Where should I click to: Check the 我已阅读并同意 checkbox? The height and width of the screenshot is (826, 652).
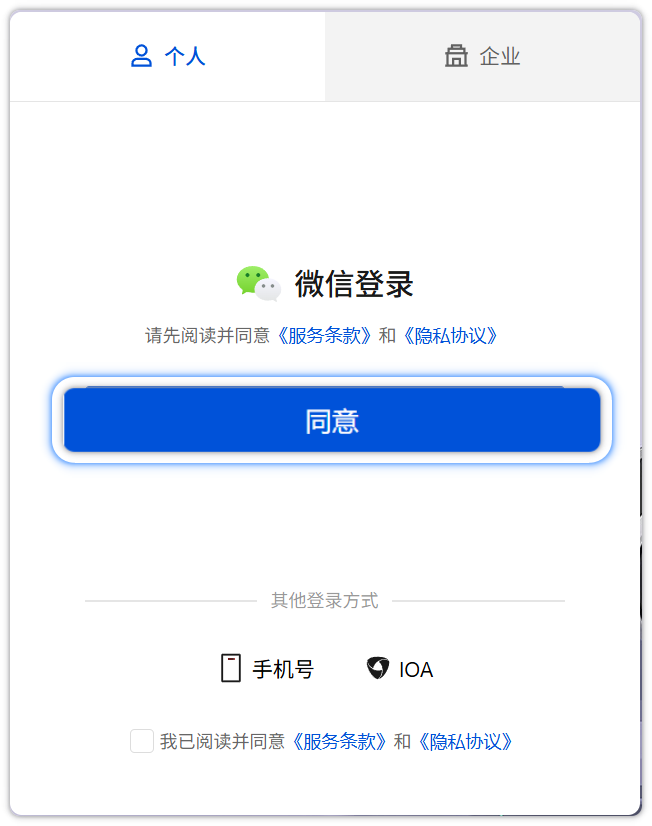coord(142,741)
